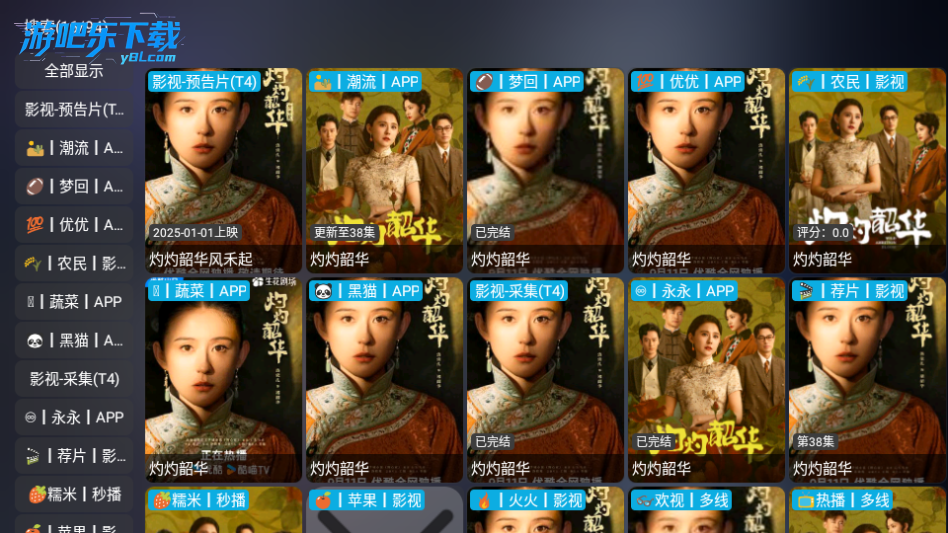Tap 糯米 | 秒播 in the sidebar list
This screenshot has height=533, width=948.
tap(74, 494)
